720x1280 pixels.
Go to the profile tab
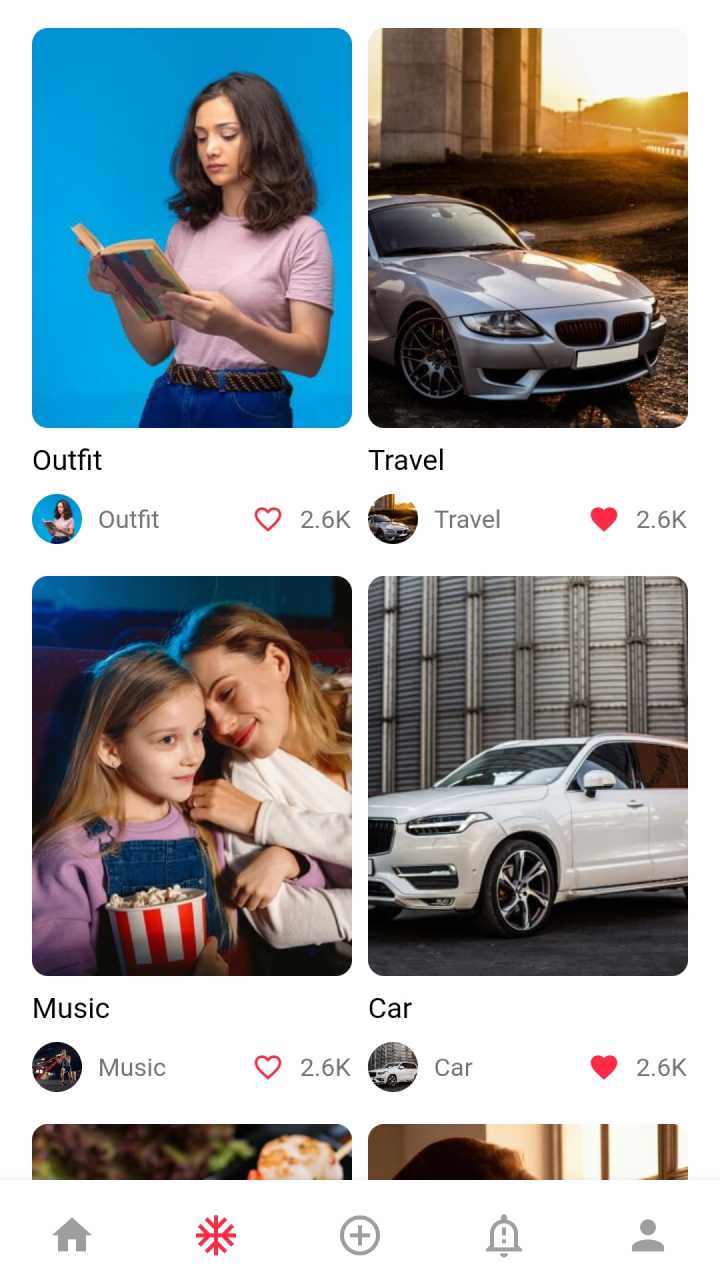(648, 1236)
